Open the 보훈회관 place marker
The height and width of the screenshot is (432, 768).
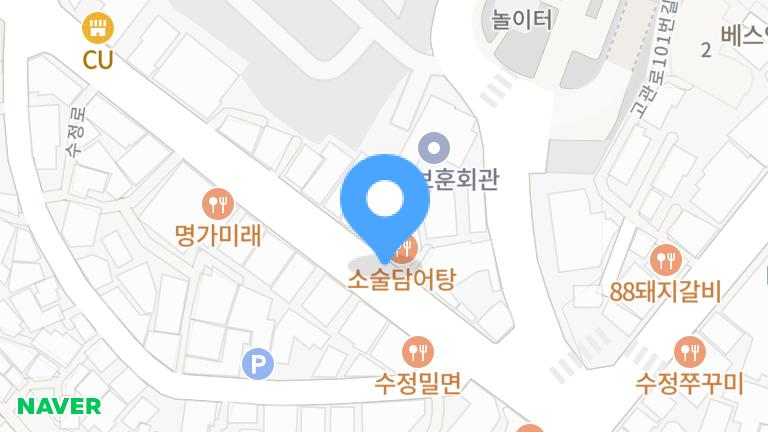[x=434, y=150]
